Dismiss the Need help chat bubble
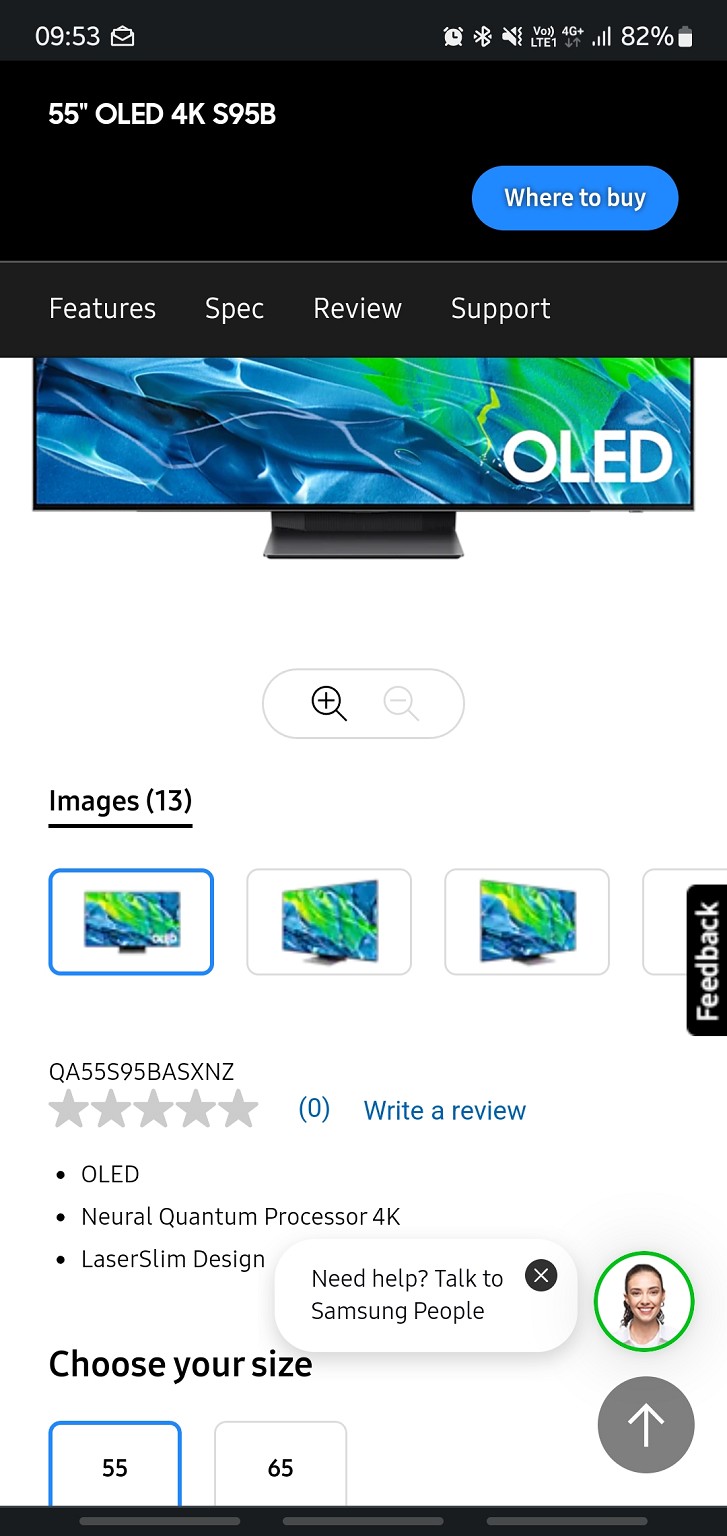The width and height of the screenshot is (727, 1536). coord(541,1275)
